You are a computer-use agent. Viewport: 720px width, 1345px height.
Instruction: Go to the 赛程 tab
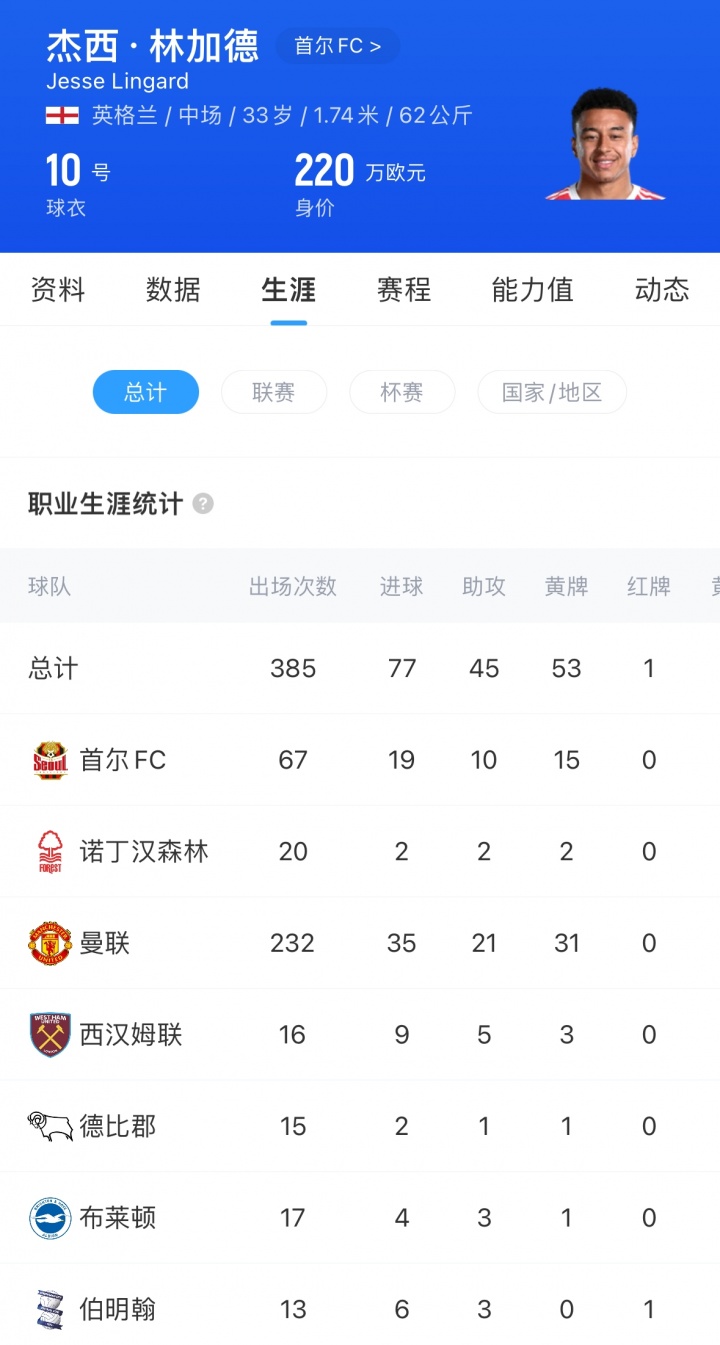(404, 290)
